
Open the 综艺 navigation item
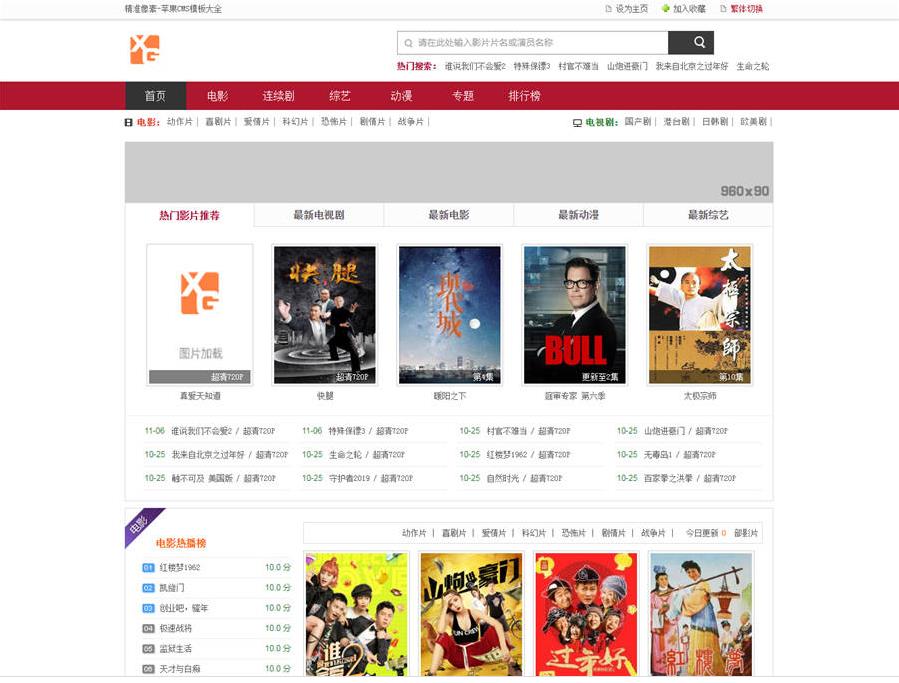coord(340,96)
